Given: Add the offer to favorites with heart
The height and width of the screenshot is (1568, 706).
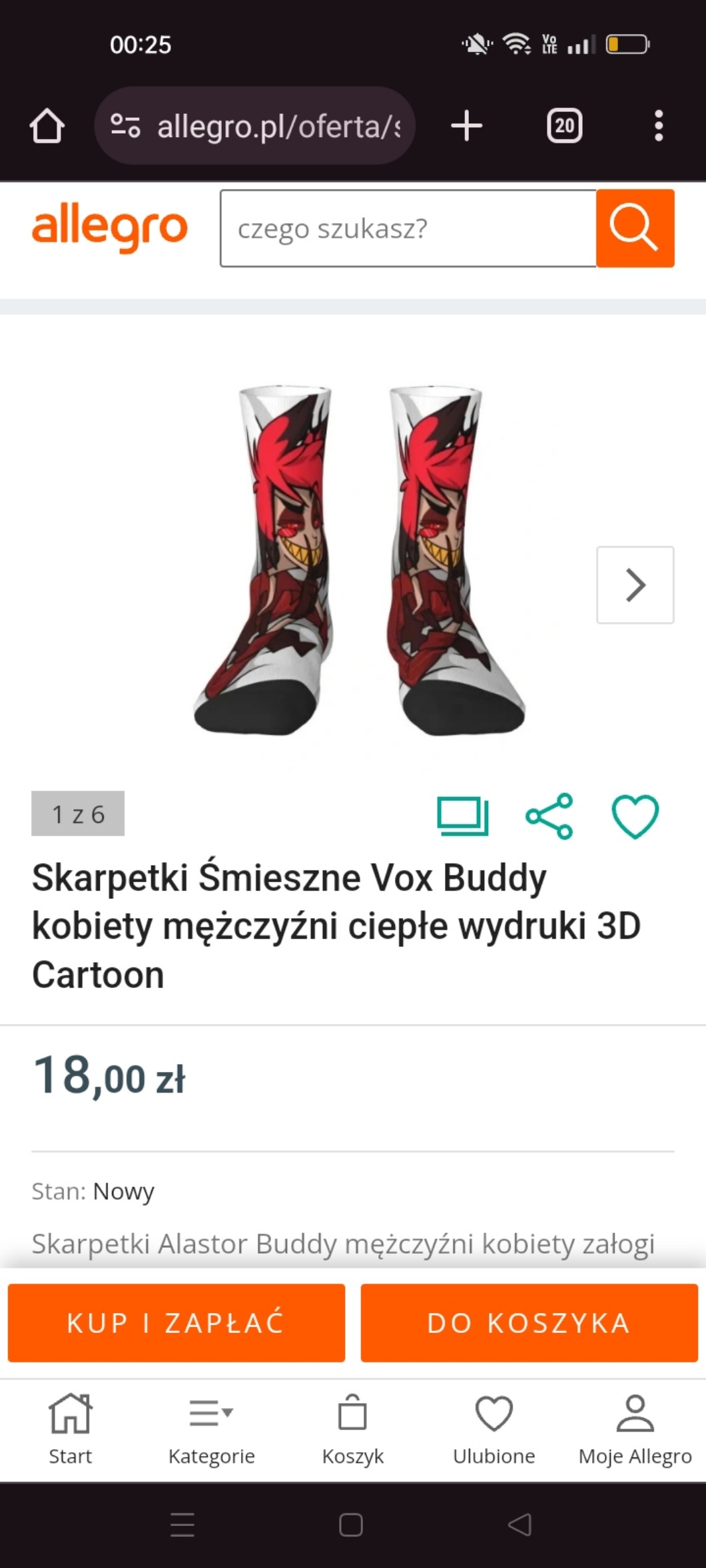Looking at the screenshot, I should [x=635, y=816].
